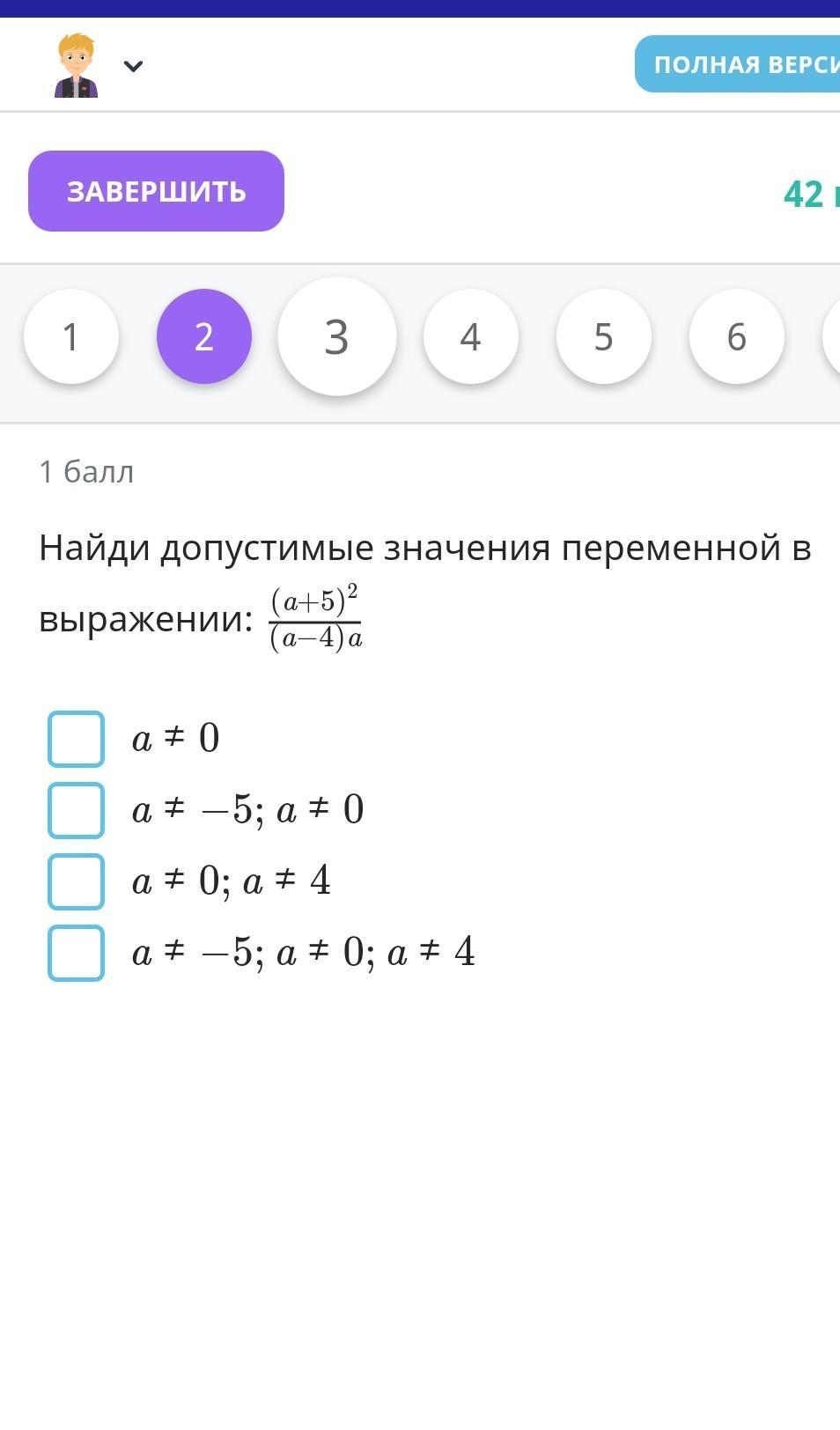The height and width of the screenshot is (1430, 840).
Task: Navigate to question 6
Action: pos(736,336)
